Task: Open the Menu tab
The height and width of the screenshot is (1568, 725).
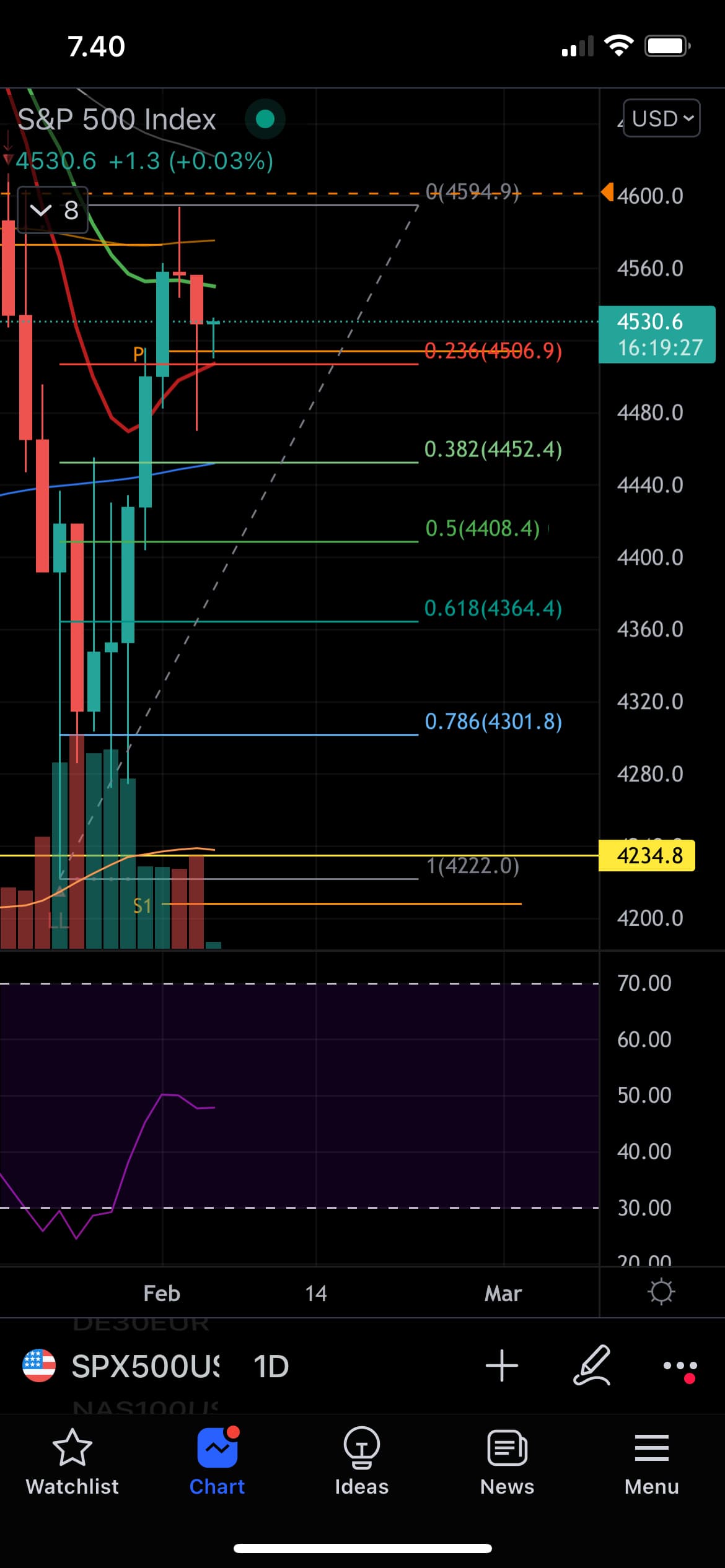Action: [651, 1461]
